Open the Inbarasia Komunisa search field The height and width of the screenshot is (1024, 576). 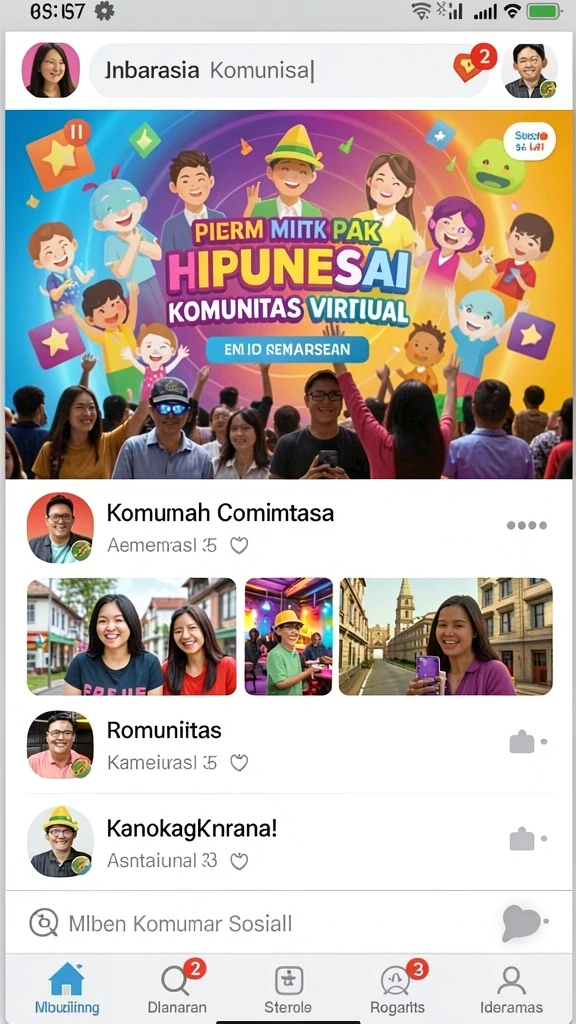[289, 71]
